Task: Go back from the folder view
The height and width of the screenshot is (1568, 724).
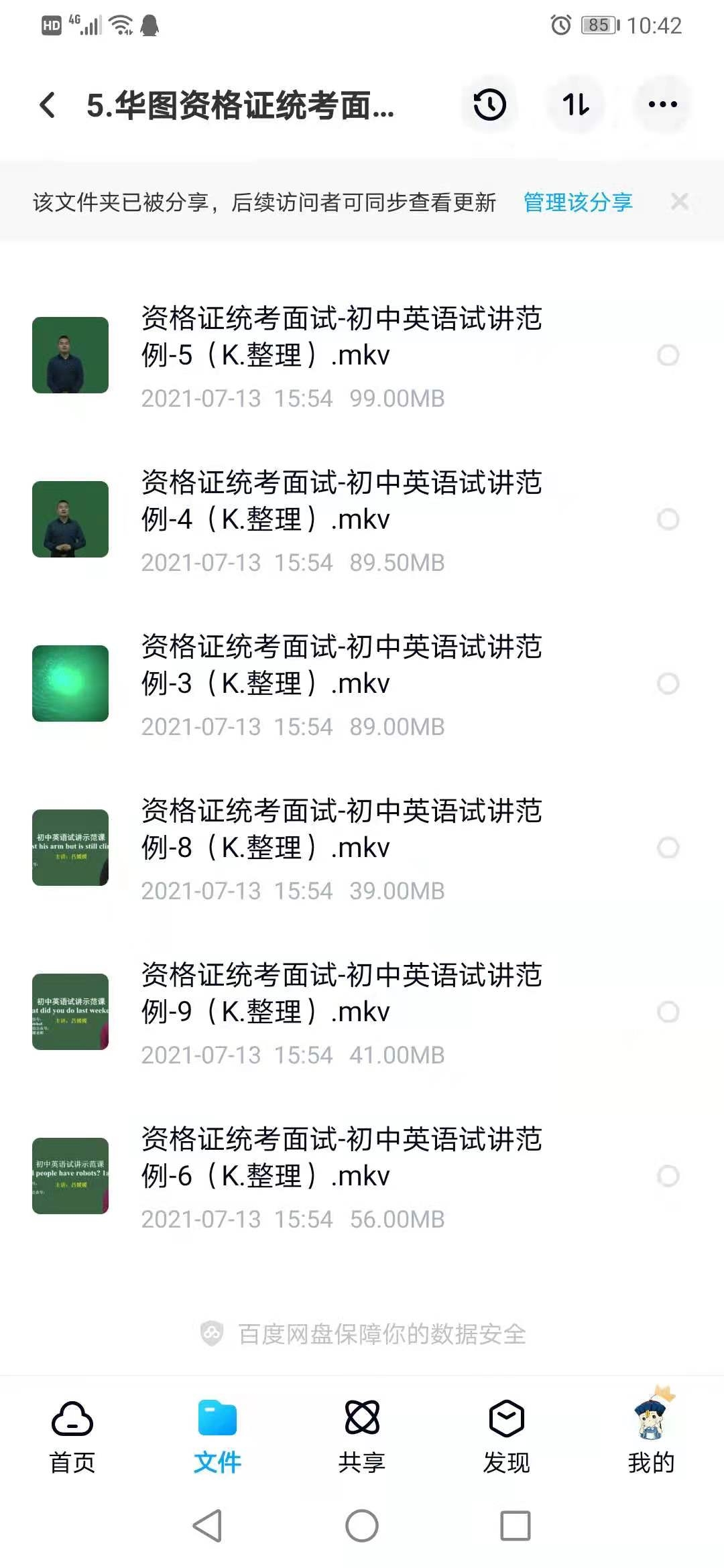Action: [48, 105]
